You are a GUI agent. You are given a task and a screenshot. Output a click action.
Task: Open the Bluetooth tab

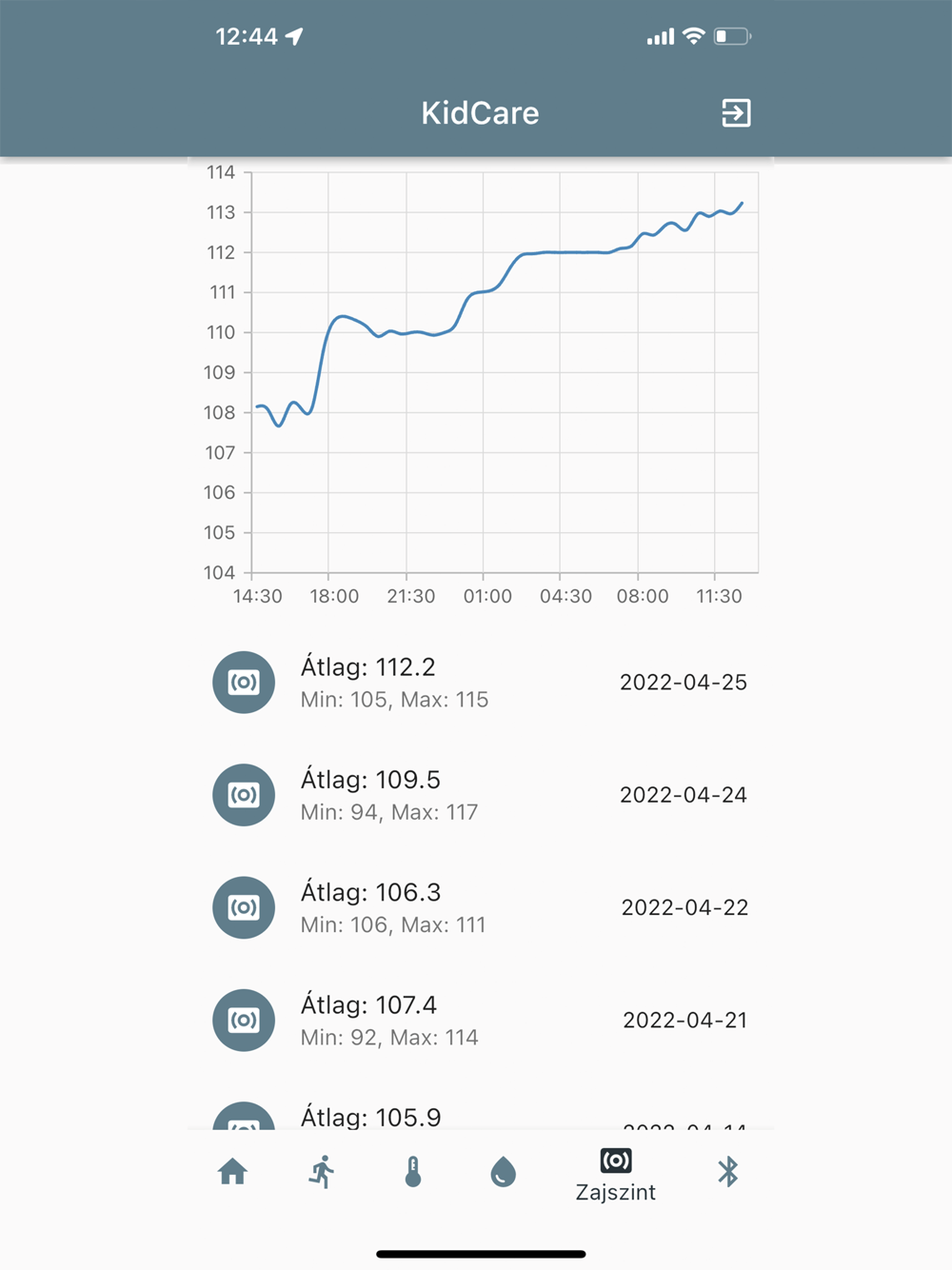point(727,1172)
